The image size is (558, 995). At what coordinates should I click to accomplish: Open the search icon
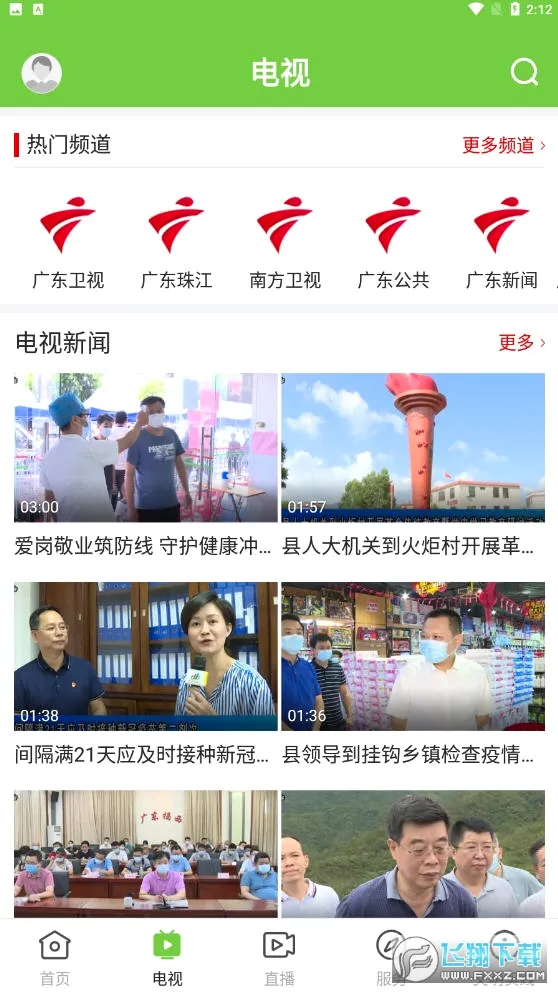pyautogui.click(x=524, y=72)
